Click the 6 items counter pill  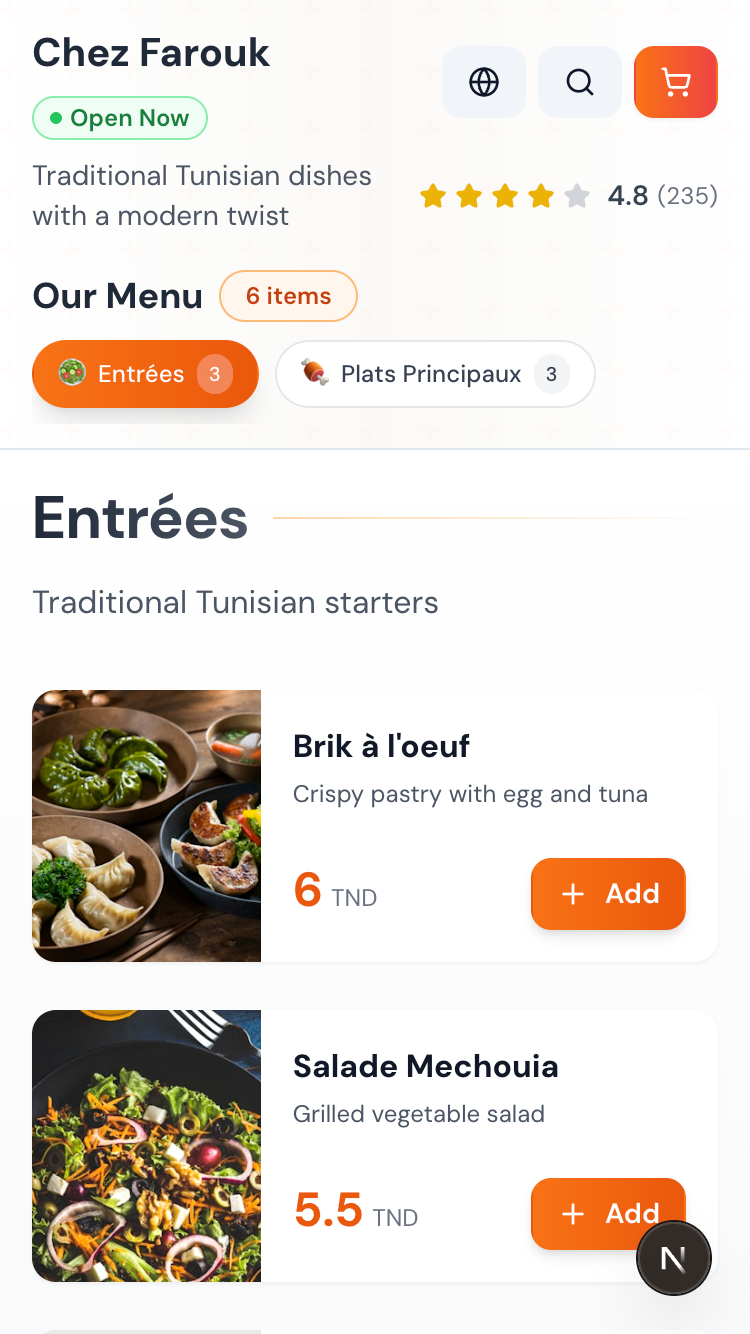(288, 296)
